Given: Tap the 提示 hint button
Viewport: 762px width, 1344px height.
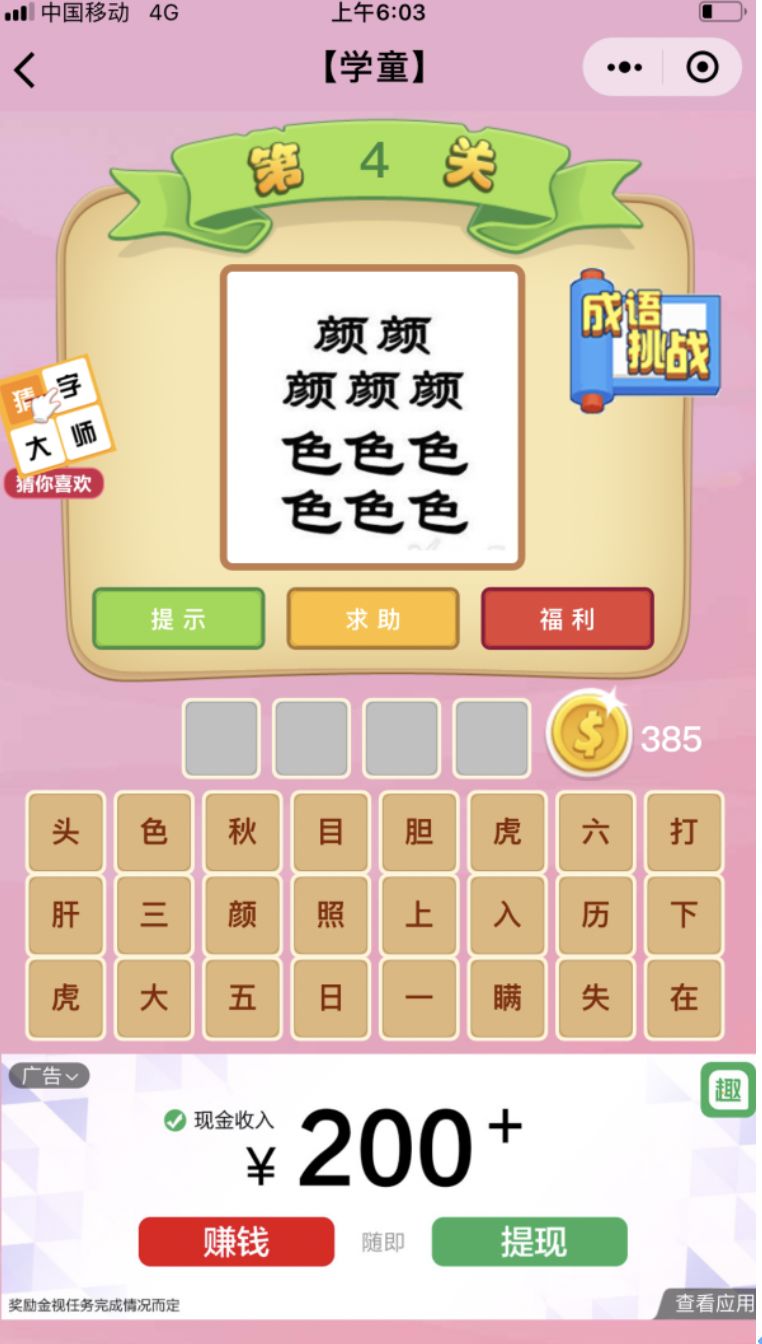Looking at the screenshot, I should point(178,619).
